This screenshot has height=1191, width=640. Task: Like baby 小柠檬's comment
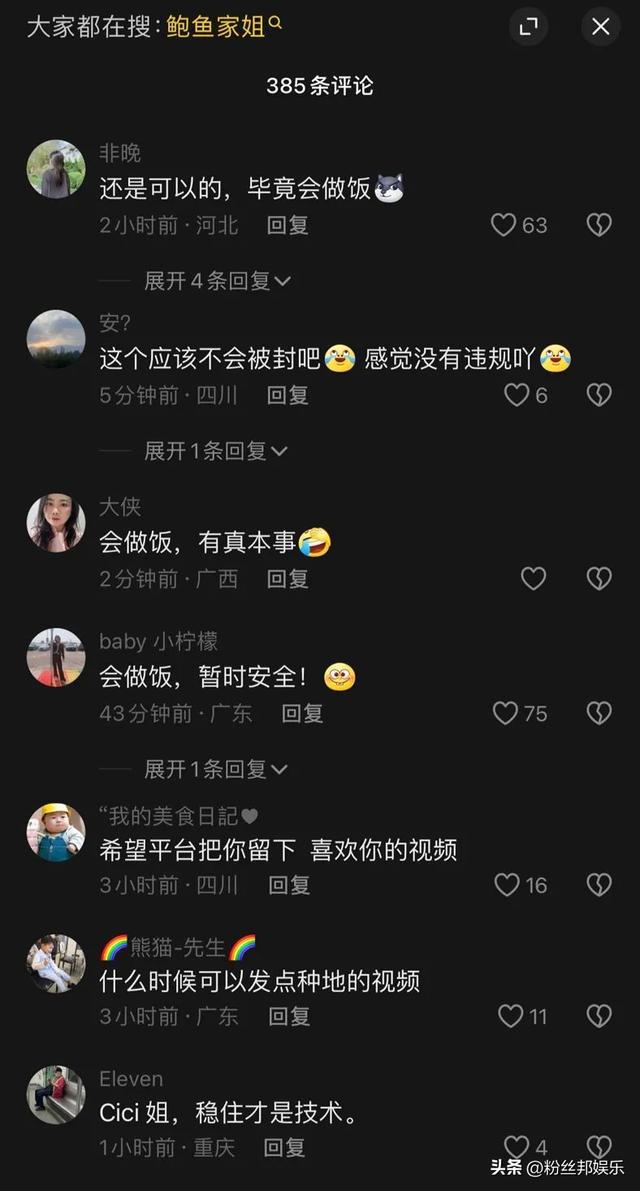click(506, 713)
